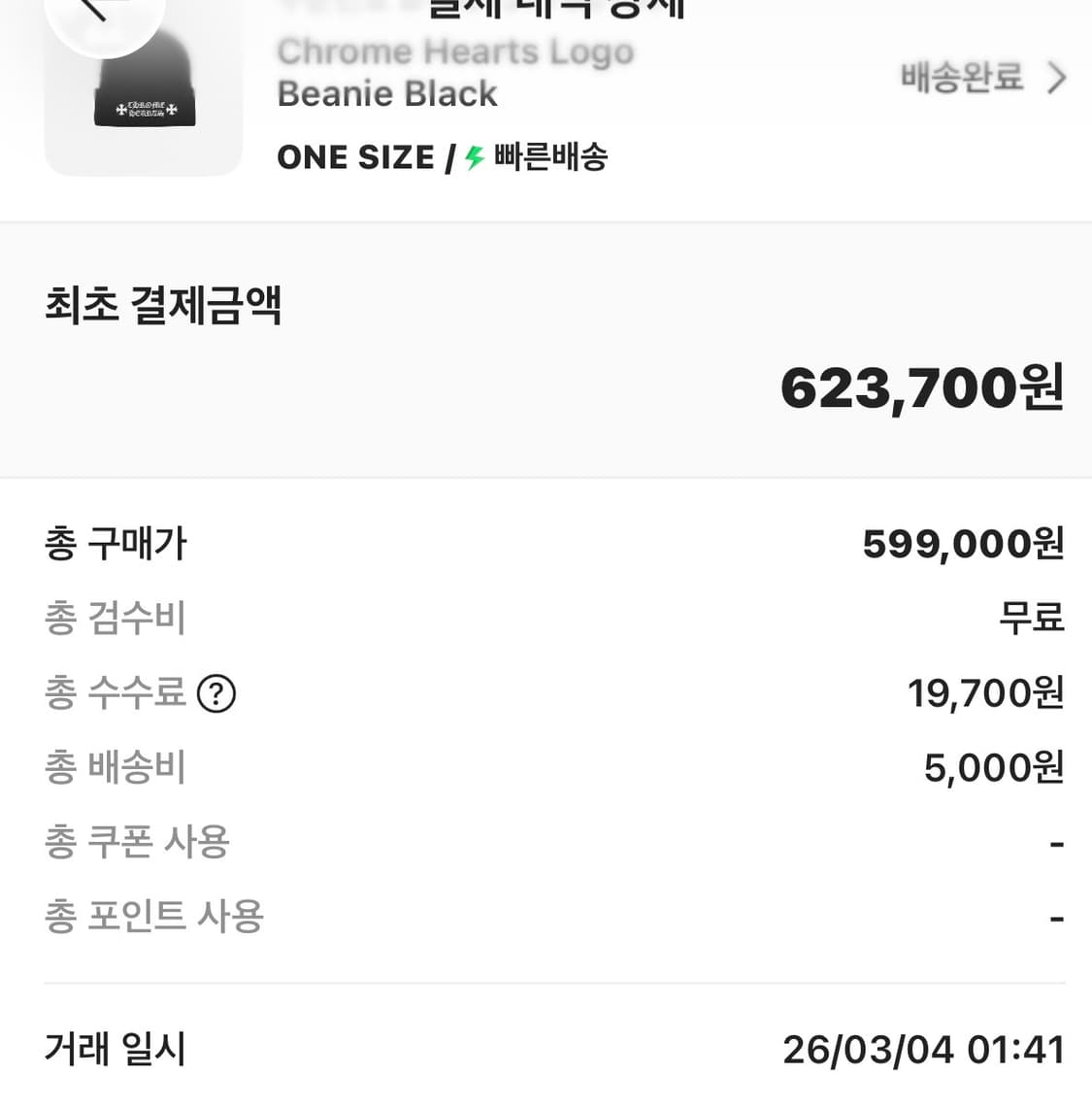Image resolution: width=1092 pixels, height=1108 pixels.
Task: Select the 총 배송비 shipping row
Action: [x=115, y=767]
